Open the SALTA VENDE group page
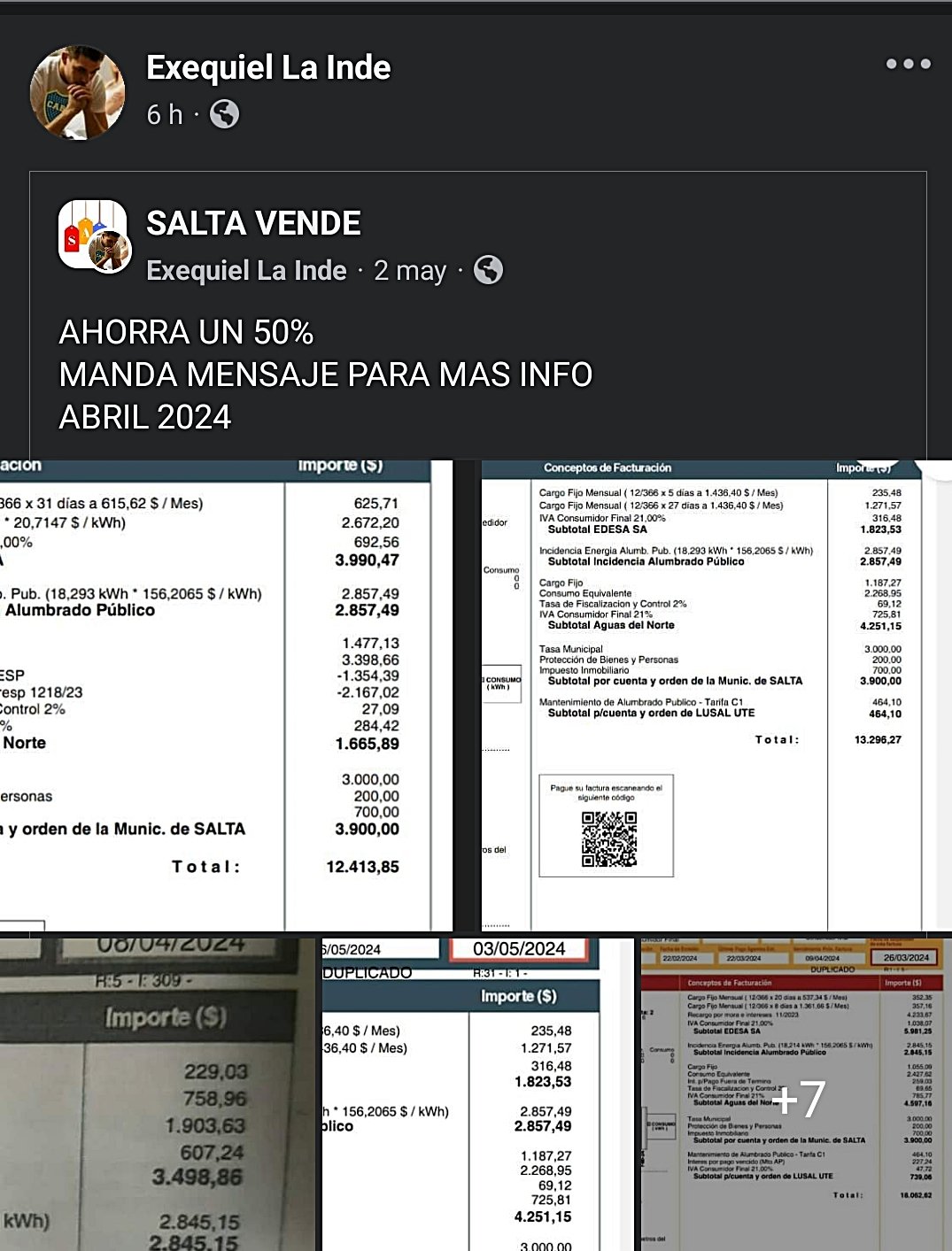This screenshot has width=952, height=1251. pos(253,223)
